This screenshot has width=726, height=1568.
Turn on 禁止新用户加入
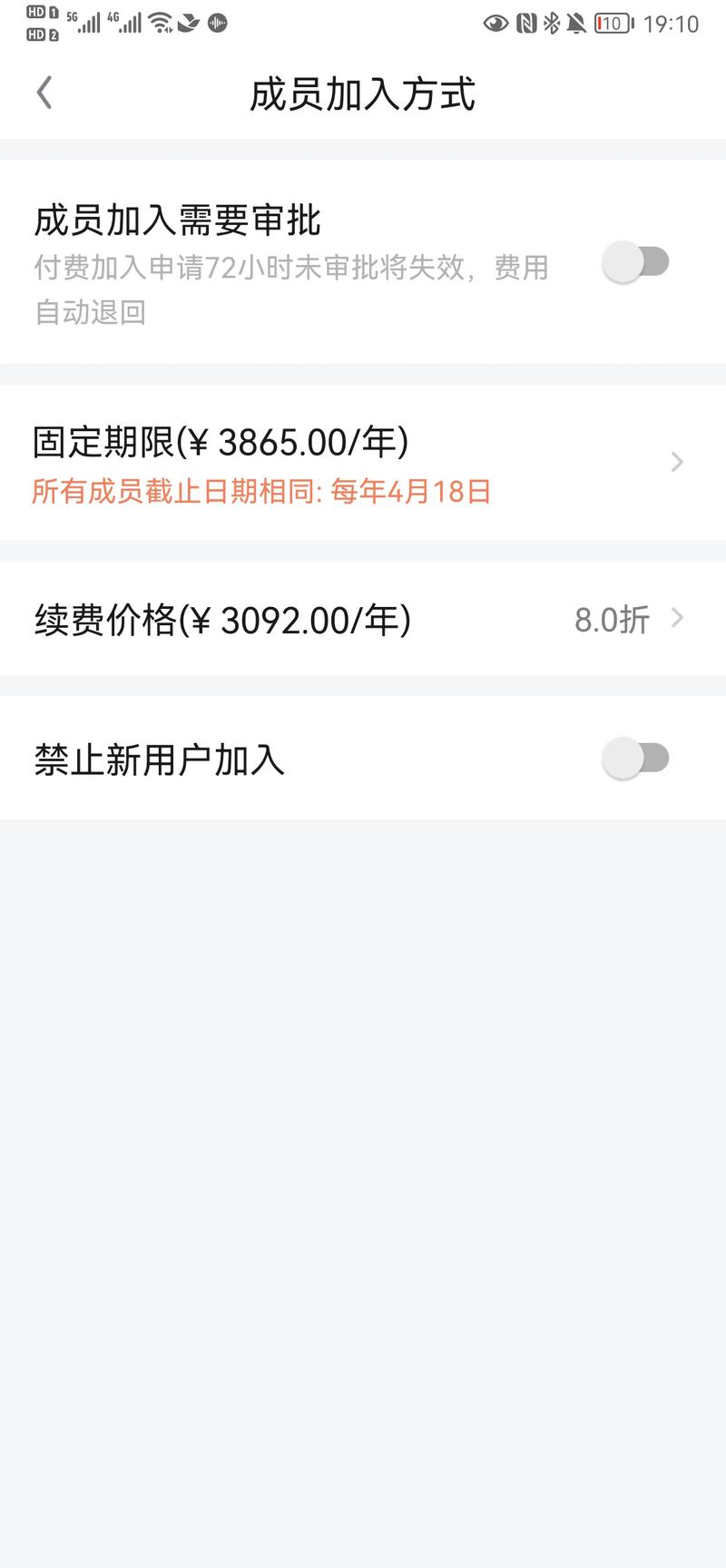pyautogui.click(x=636, y=758)
